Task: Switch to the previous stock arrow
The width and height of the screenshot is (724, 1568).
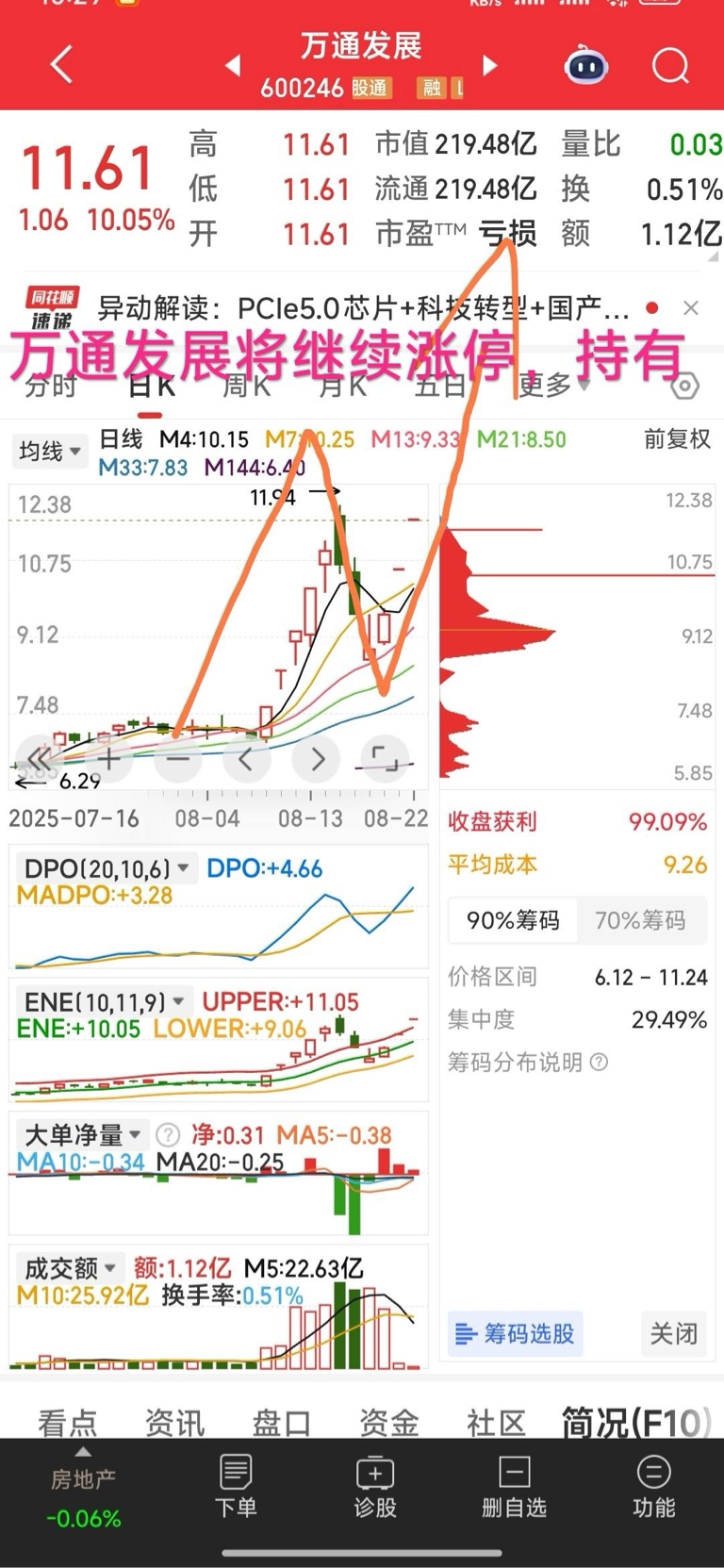Action: [233, 65]
